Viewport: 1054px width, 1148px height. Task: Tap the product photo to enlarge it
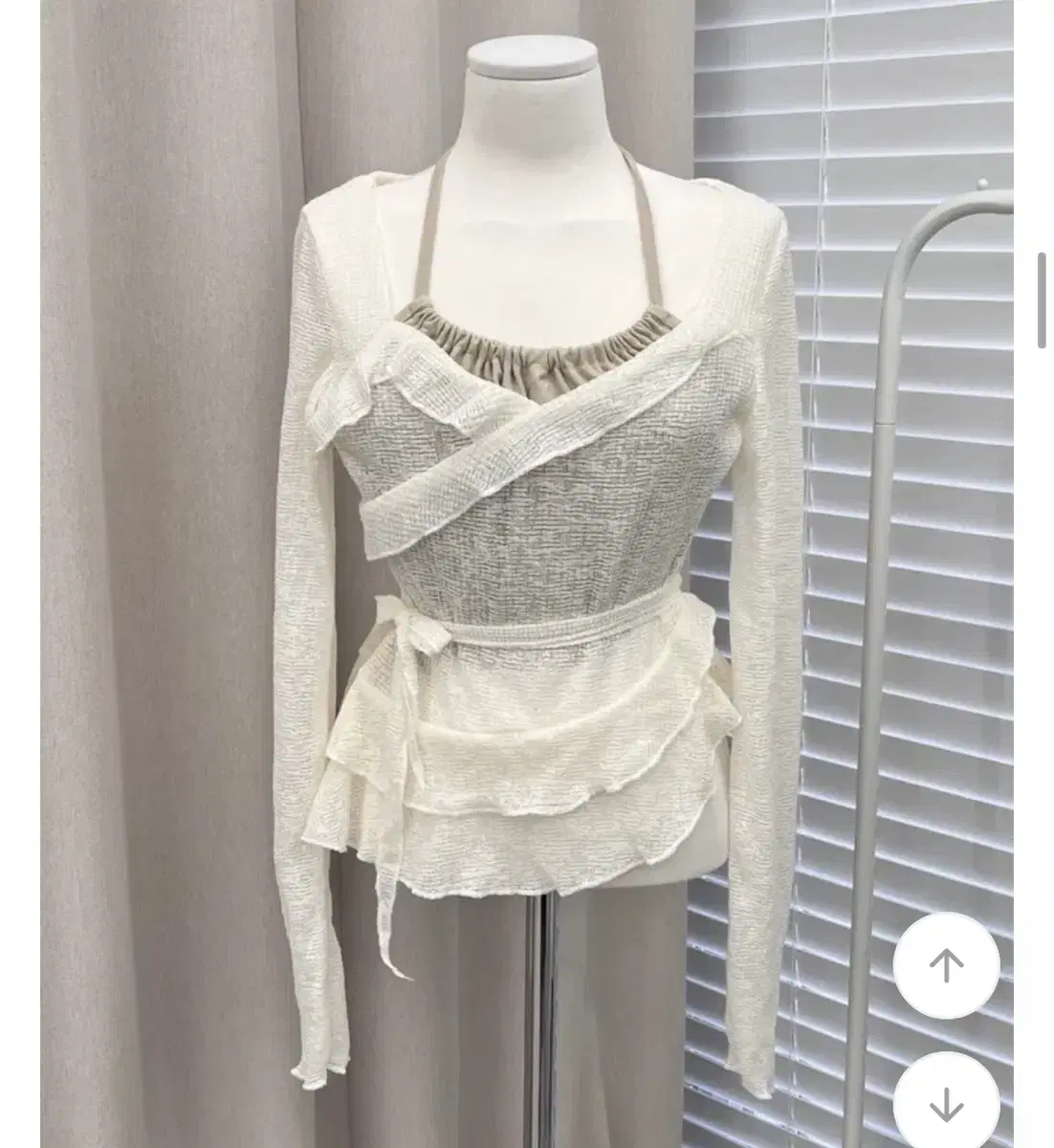click(526, 574)
